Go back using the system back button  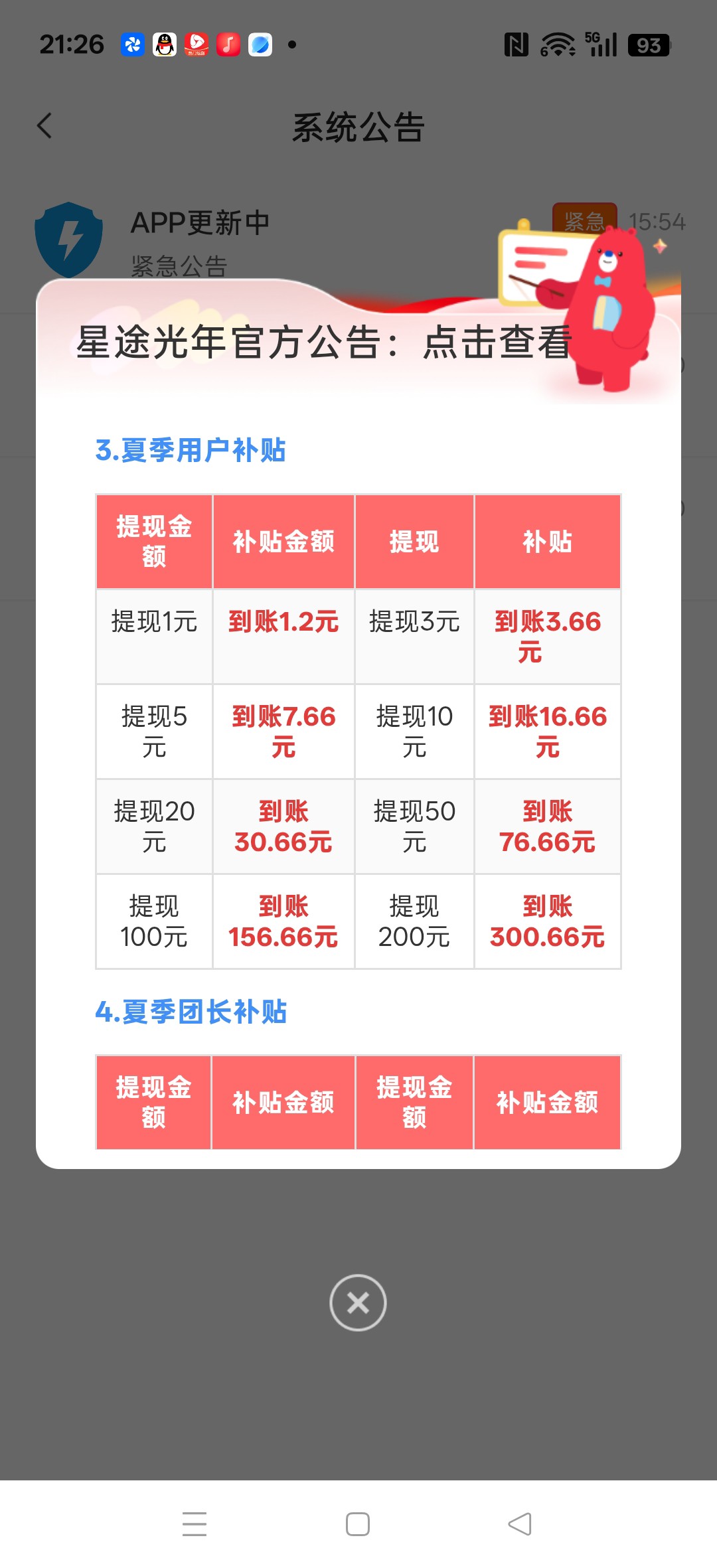pos(520,1524)
